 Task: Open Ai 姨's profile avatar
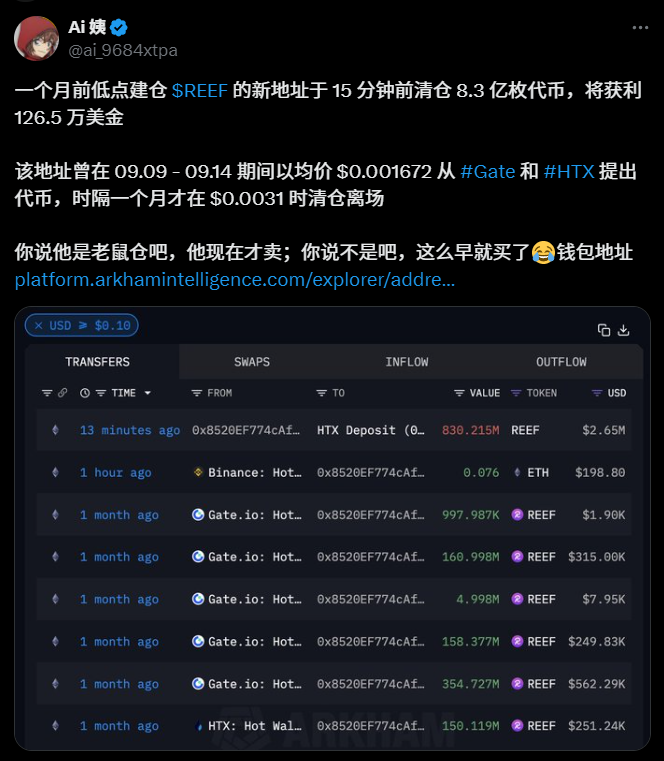[x=36, y=38]
